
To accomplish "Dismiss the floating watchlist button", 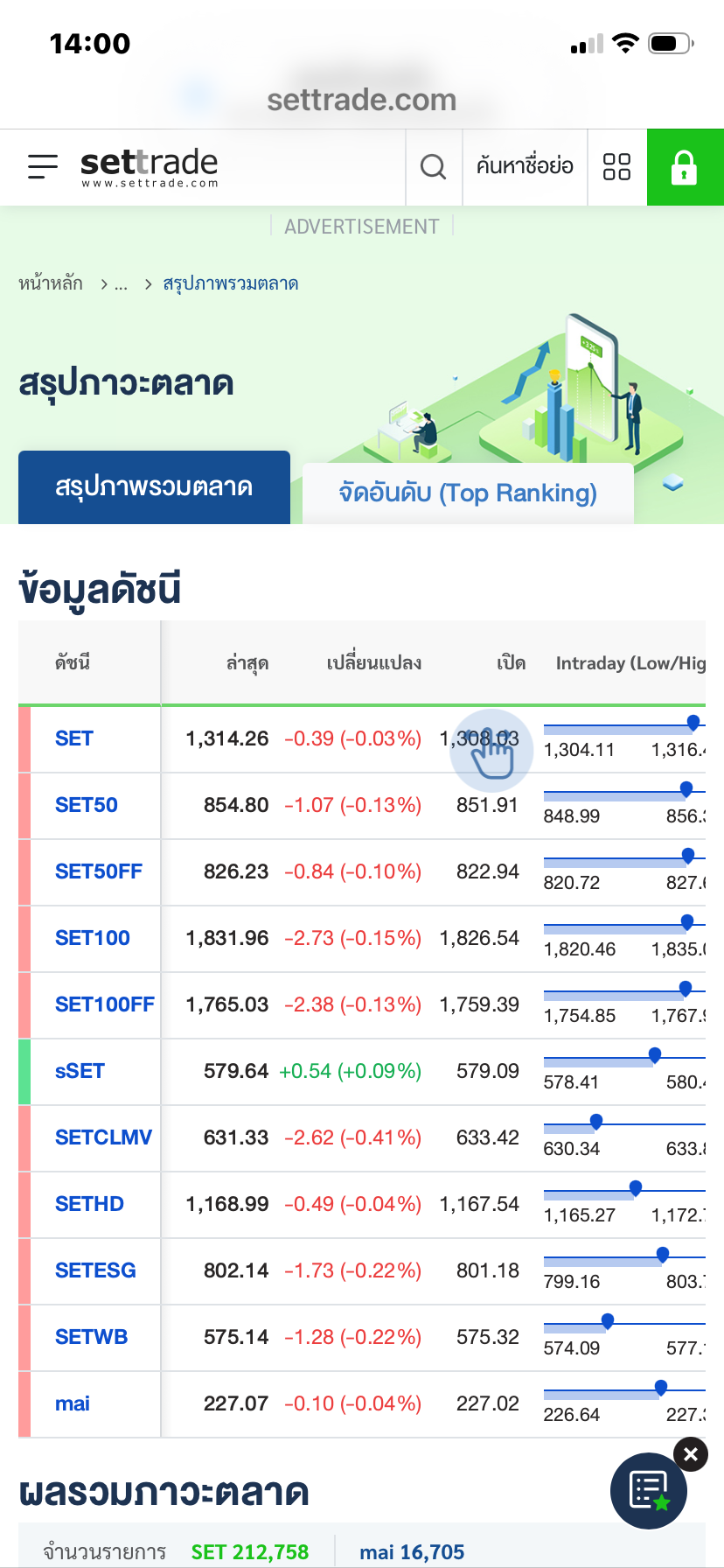I will pyautogui.click(x=691, y=1454).
